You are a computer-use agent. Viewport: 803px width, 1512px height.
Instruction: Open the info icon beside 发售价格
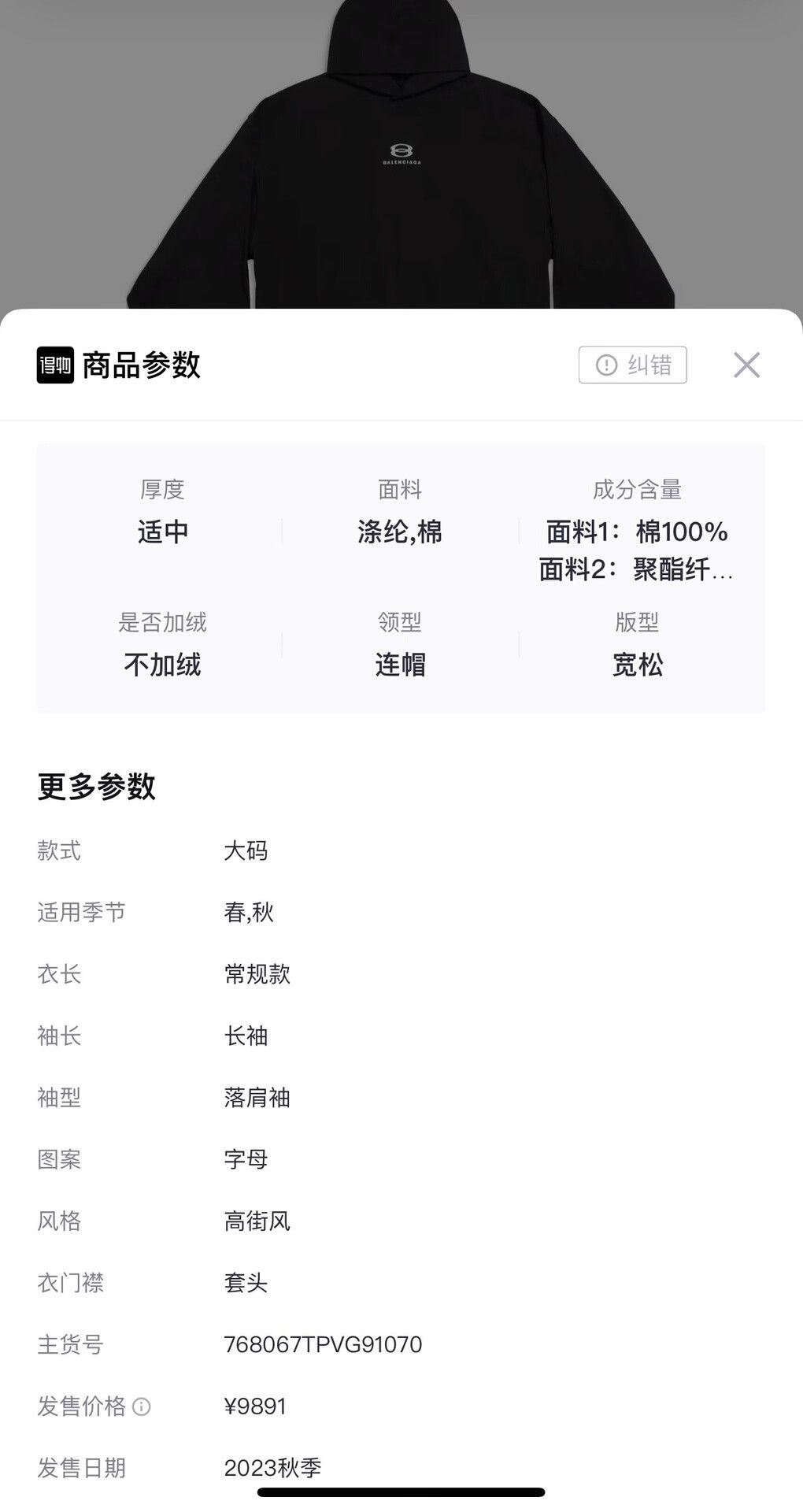coord(142,1406)
